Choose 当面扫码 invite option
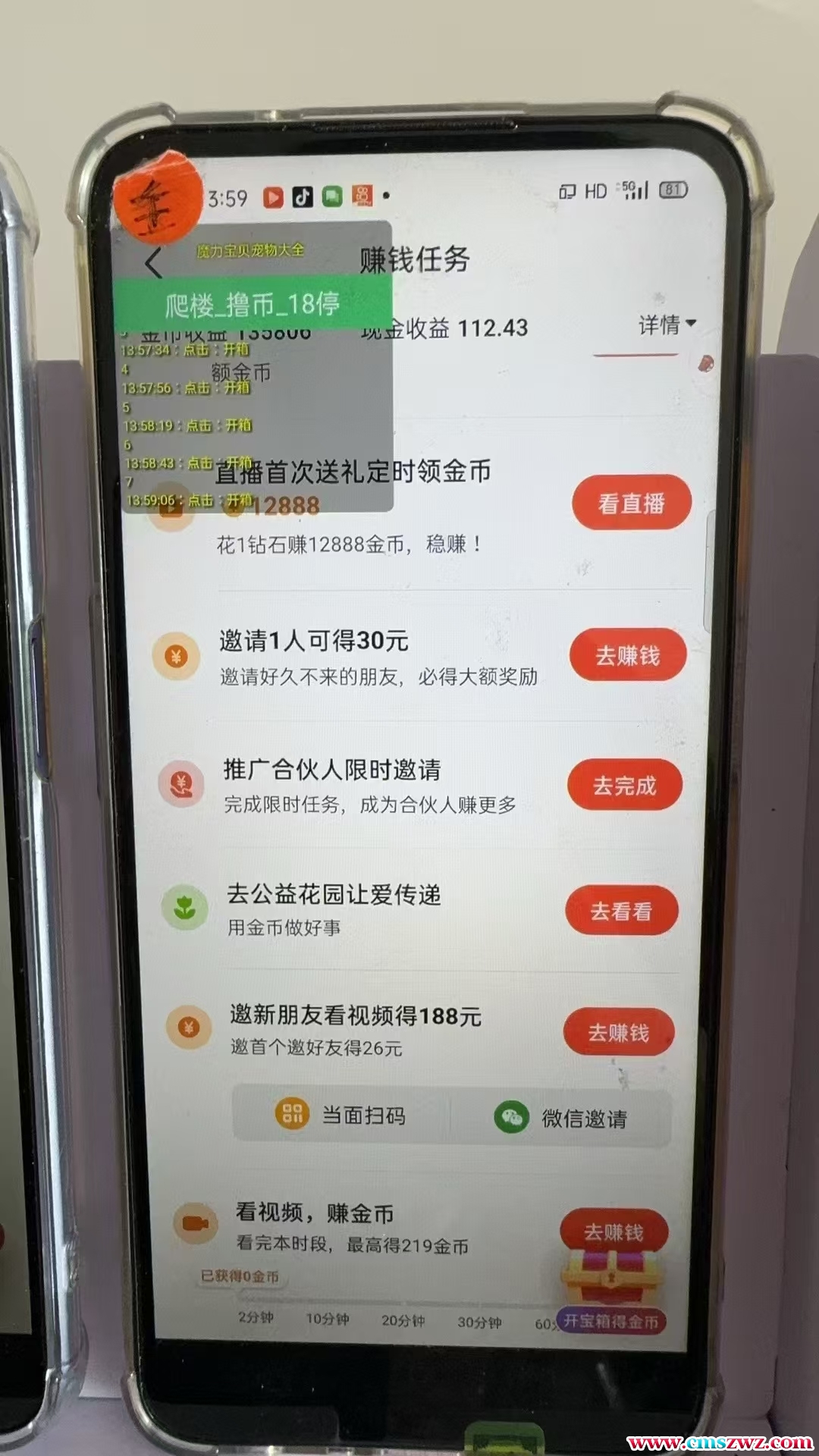Screen dimensions: 819x1456 coord(340,1116)
